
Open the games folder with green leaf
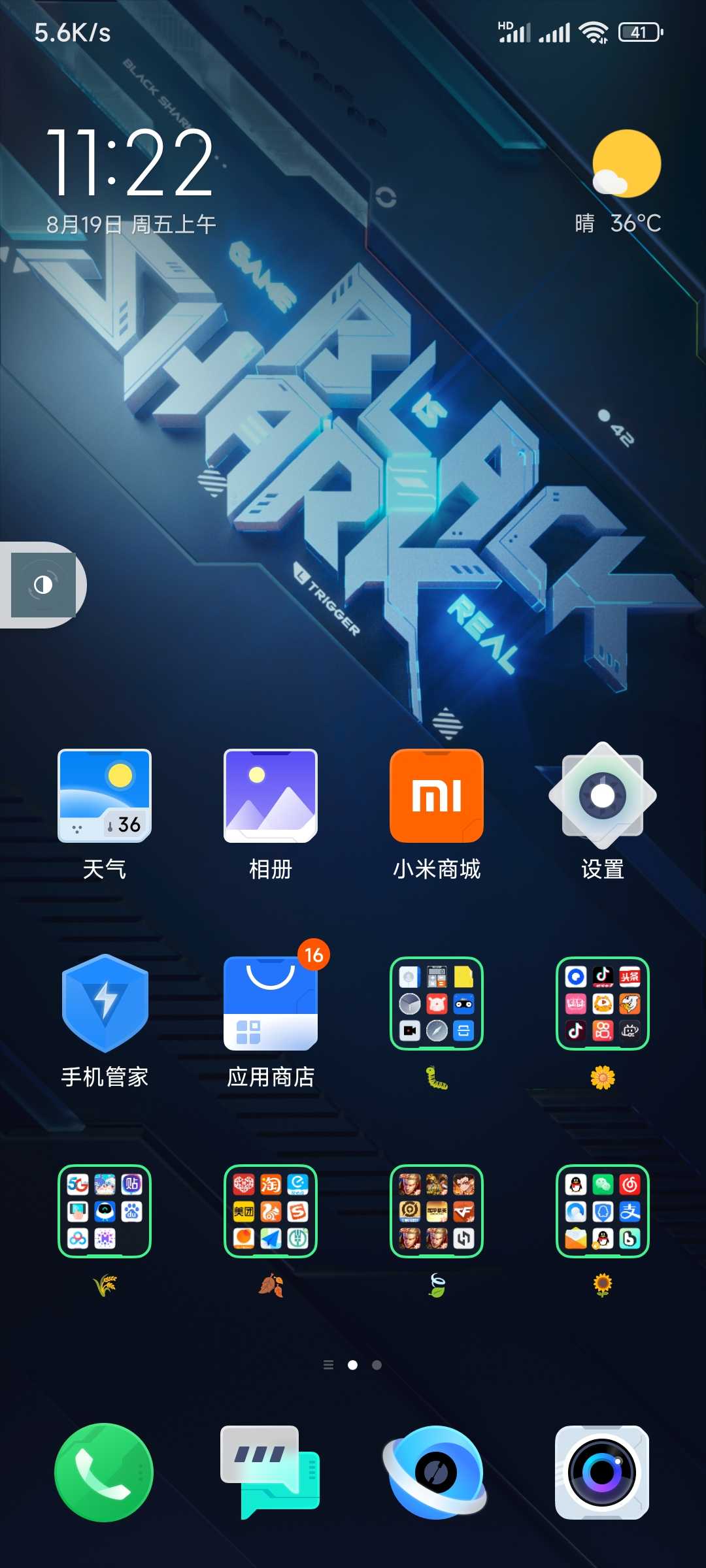(x=437, y=1211)
